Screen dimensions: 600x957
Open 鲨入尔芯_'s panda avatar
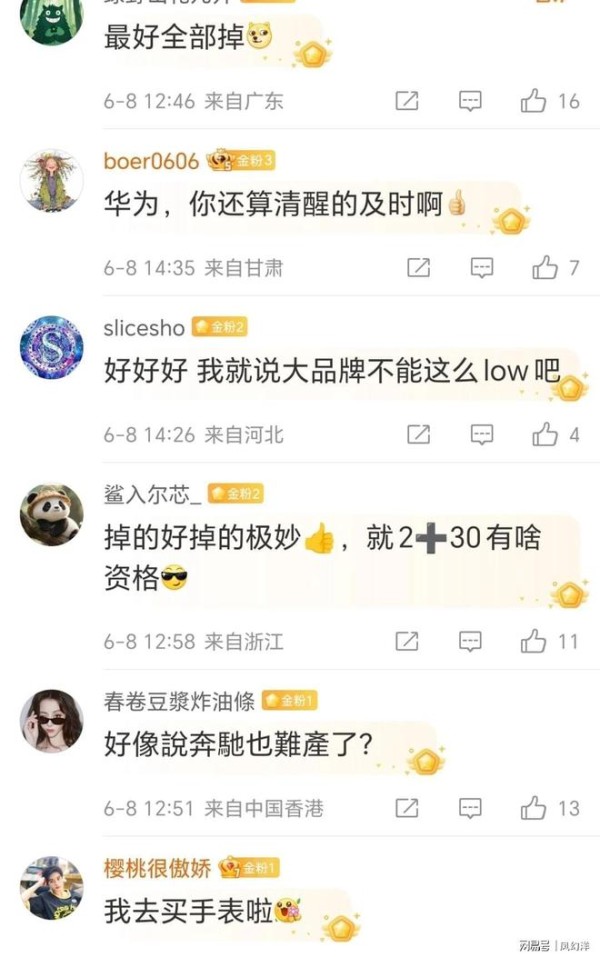pyautogui.click(x=51, y=514)
